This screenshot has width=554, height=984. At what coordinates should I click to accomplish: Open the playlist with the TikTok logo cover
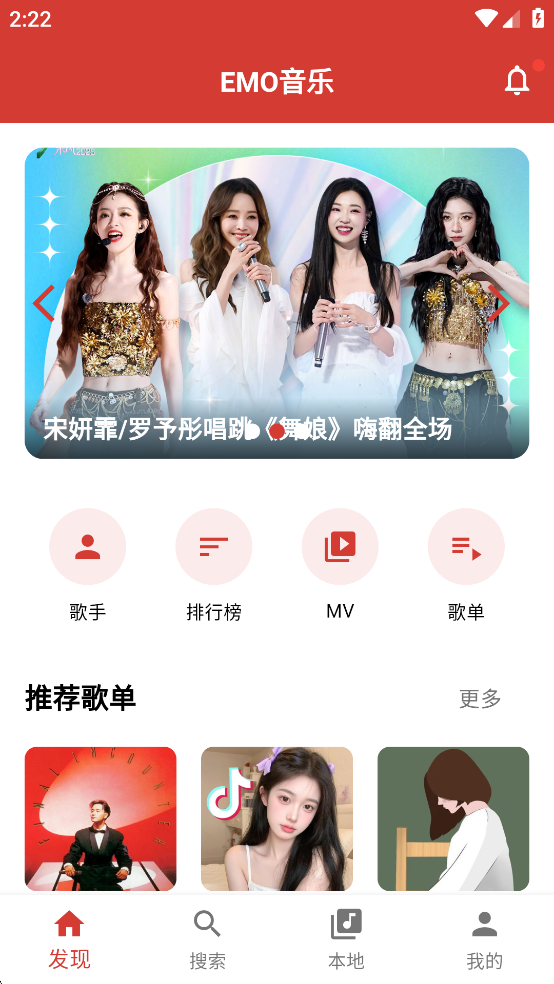coord(277,819)
